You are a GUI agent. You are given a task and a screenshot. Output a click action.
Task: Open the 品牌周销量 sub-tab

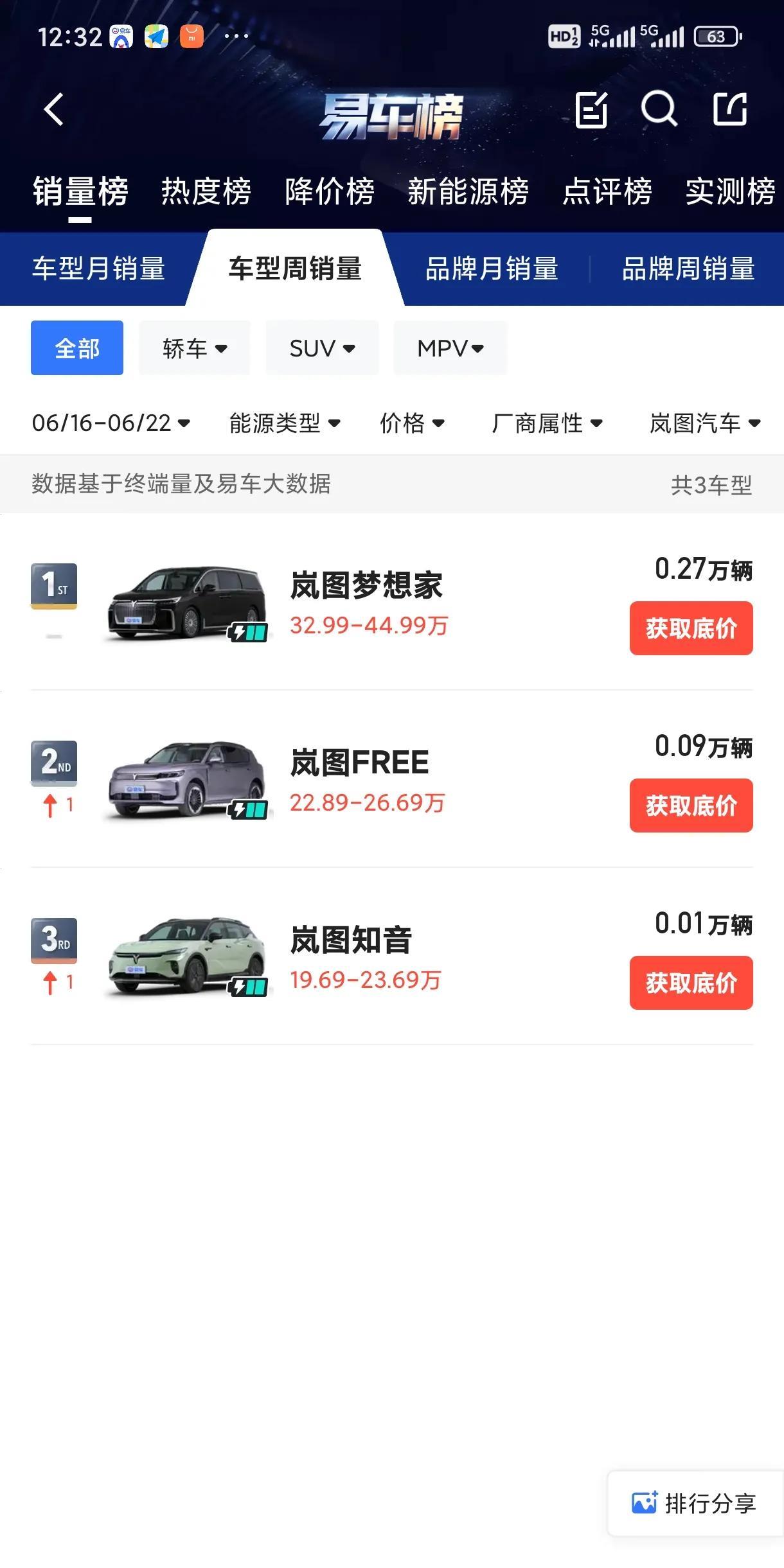coord(688,269)
